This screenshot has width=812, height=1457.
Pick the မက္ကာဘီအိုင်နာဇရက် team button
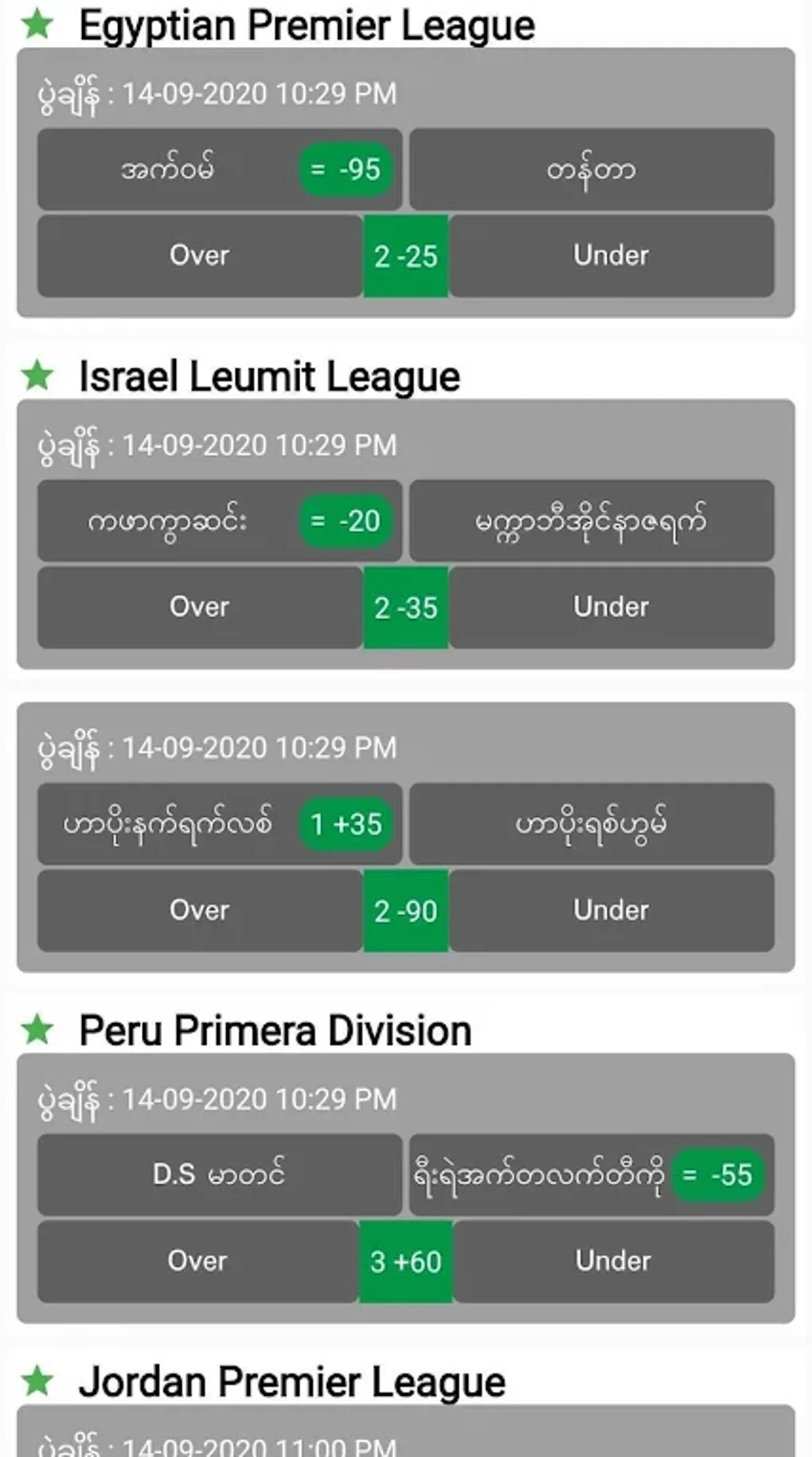click(x=591, y=521)
